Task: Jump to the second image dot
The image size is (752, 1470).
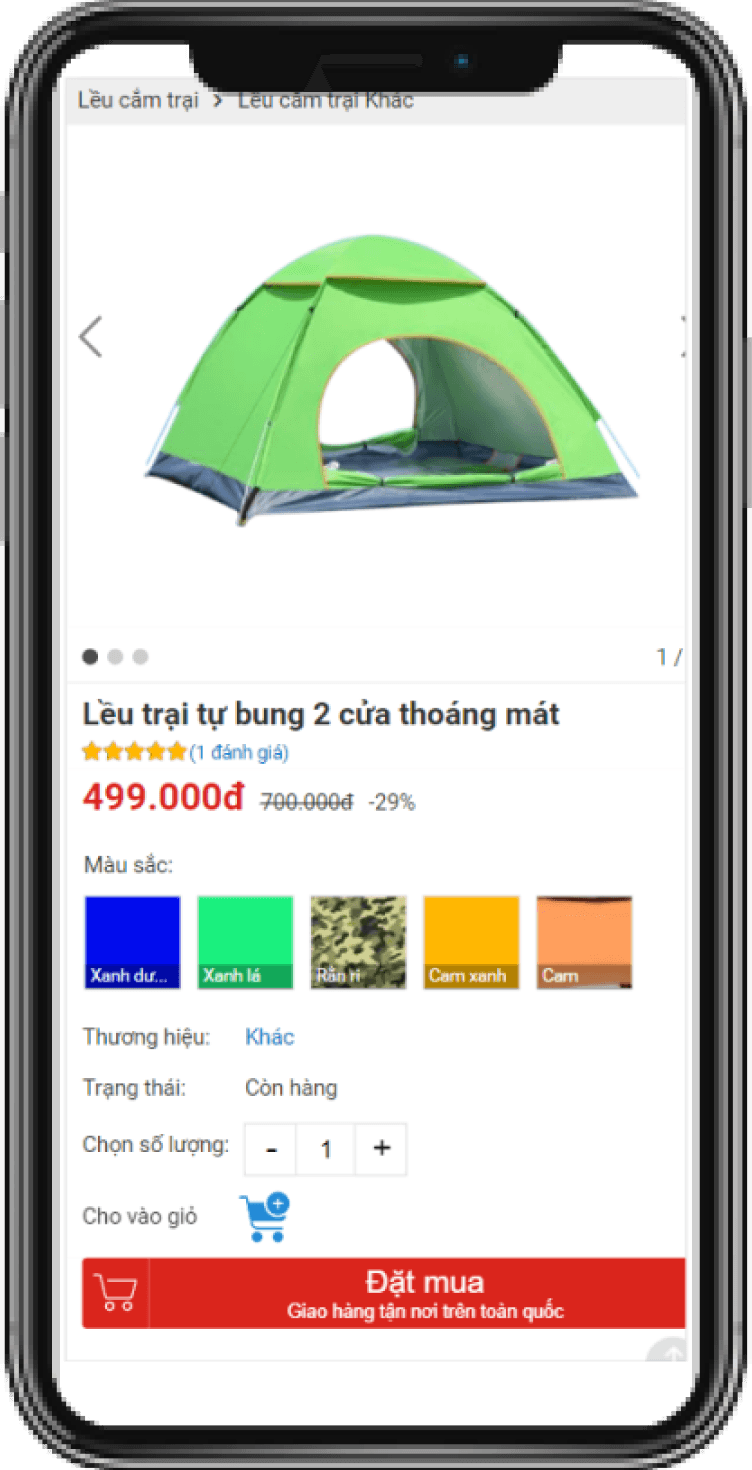Action: coord(115,657)
